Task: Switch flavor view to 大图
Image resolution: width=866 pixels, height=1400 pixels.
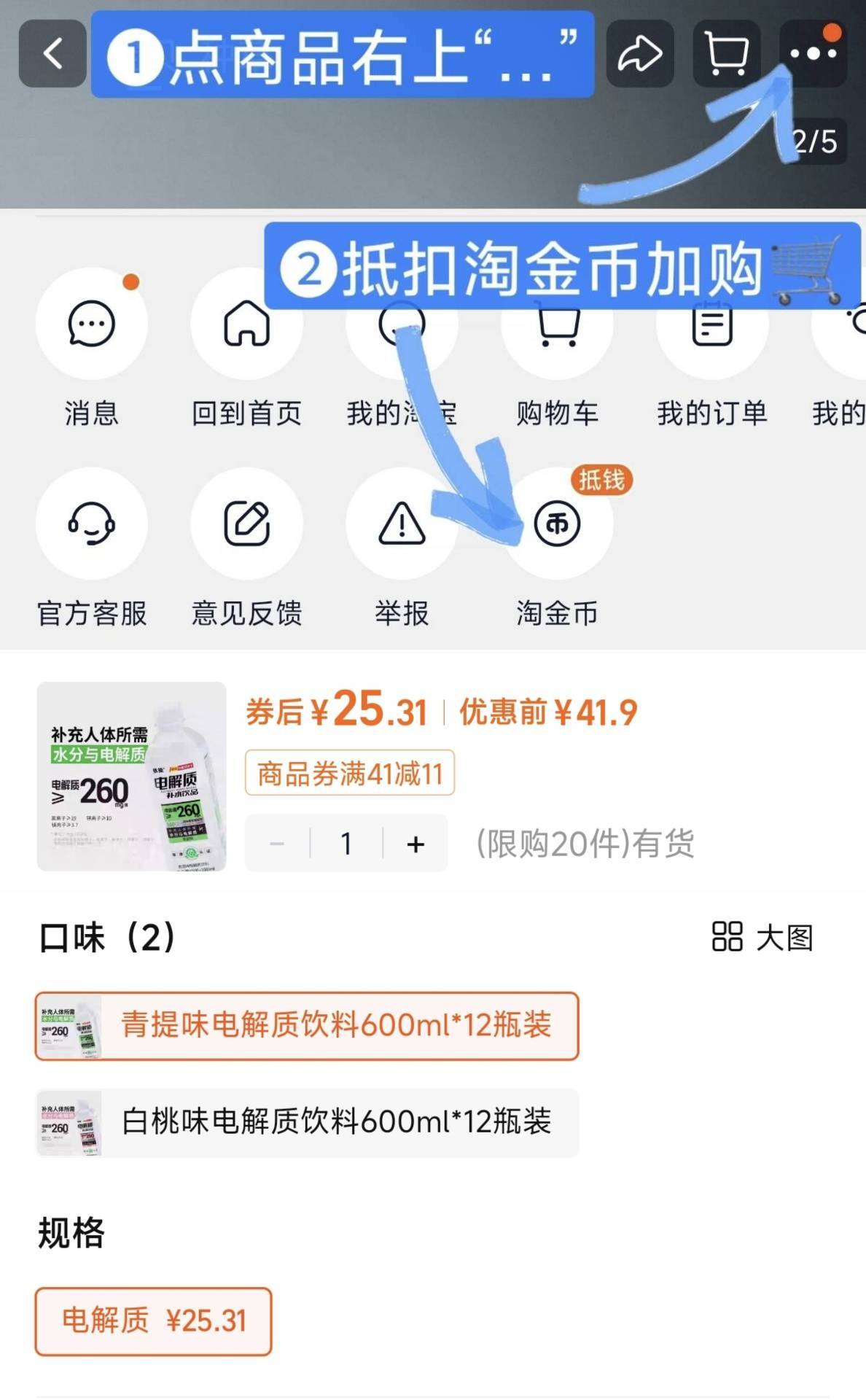Action: (762, 937)
